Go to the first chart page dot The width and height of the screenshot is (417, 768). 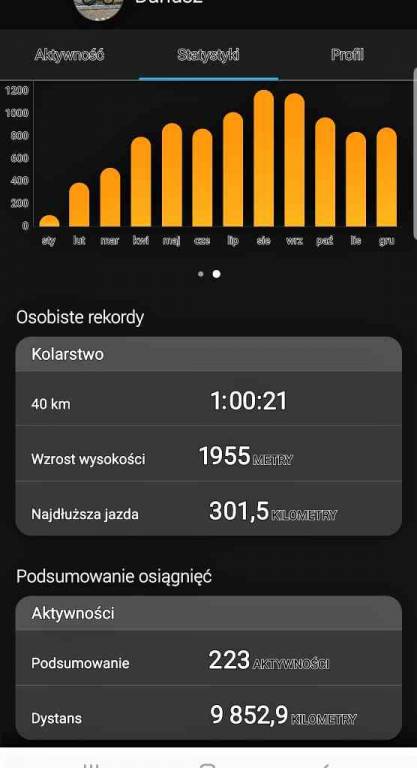tap(201, 274)
